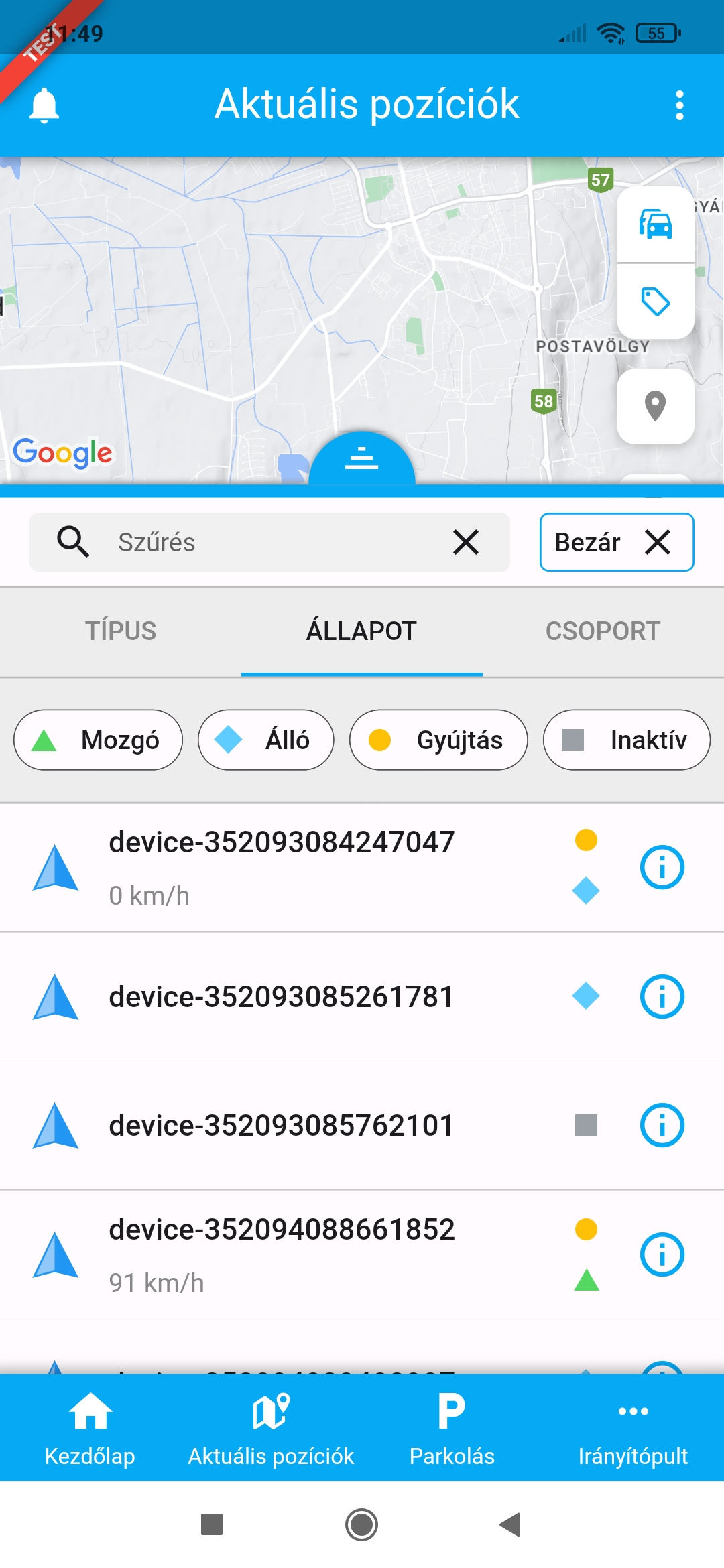Show info for device-352093085261781
Image resolution: width=724 pixels, height=1568 pixels.
pos(662,996)
